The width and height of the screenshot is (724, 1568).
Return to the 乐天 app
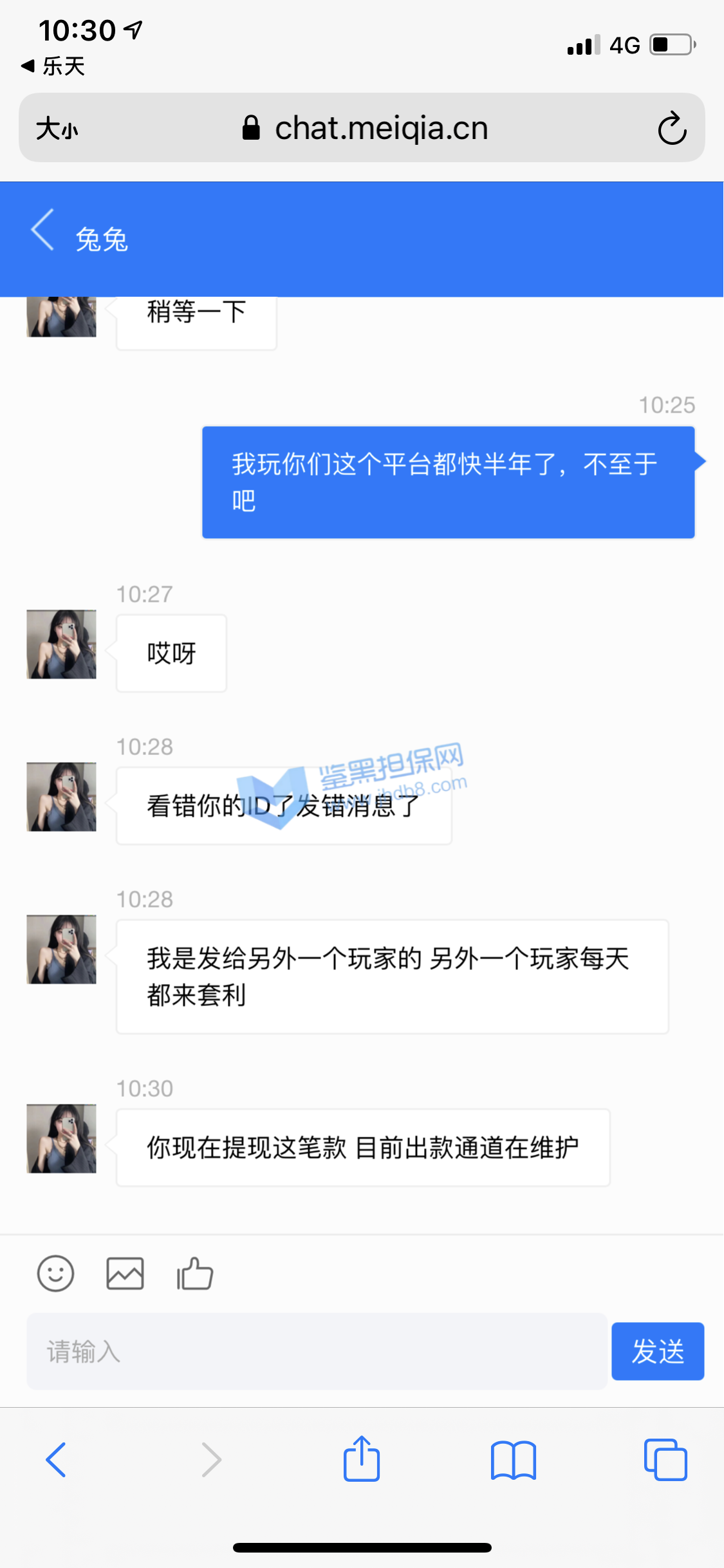click(x=54, y=66)
